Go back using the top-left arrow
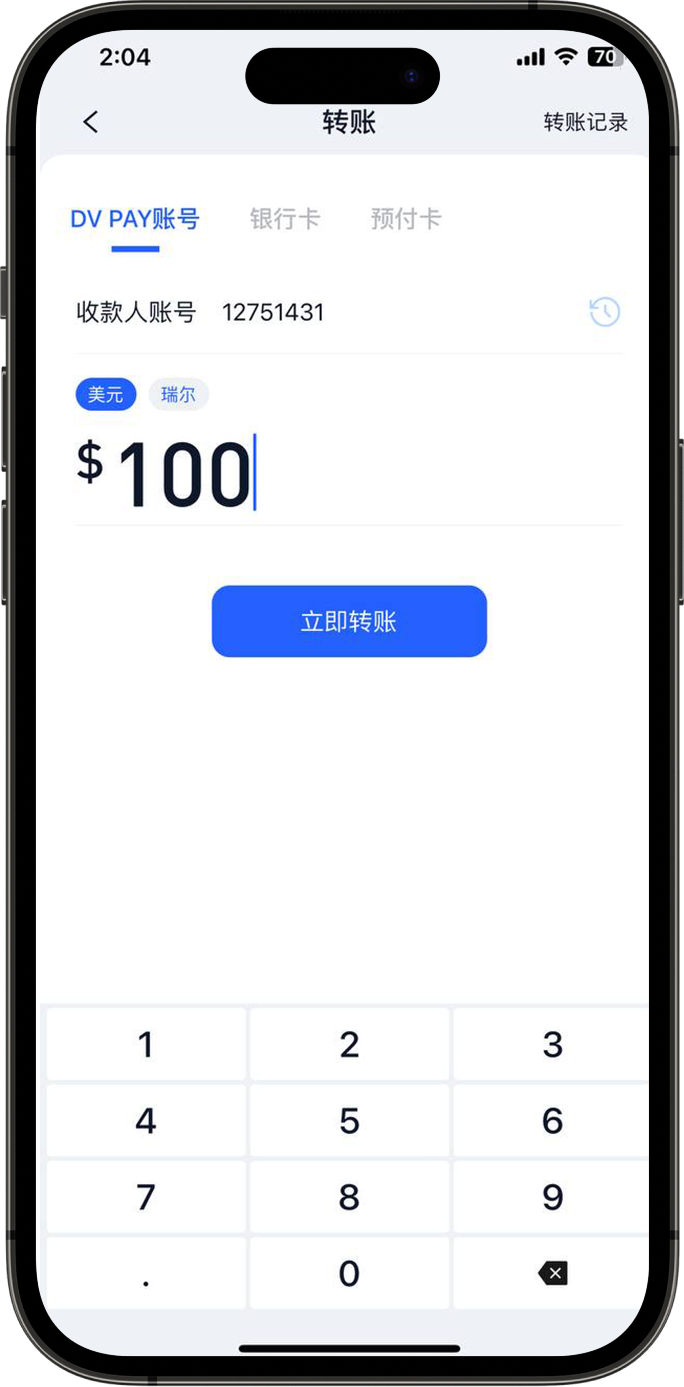 (x=91, y=123)
